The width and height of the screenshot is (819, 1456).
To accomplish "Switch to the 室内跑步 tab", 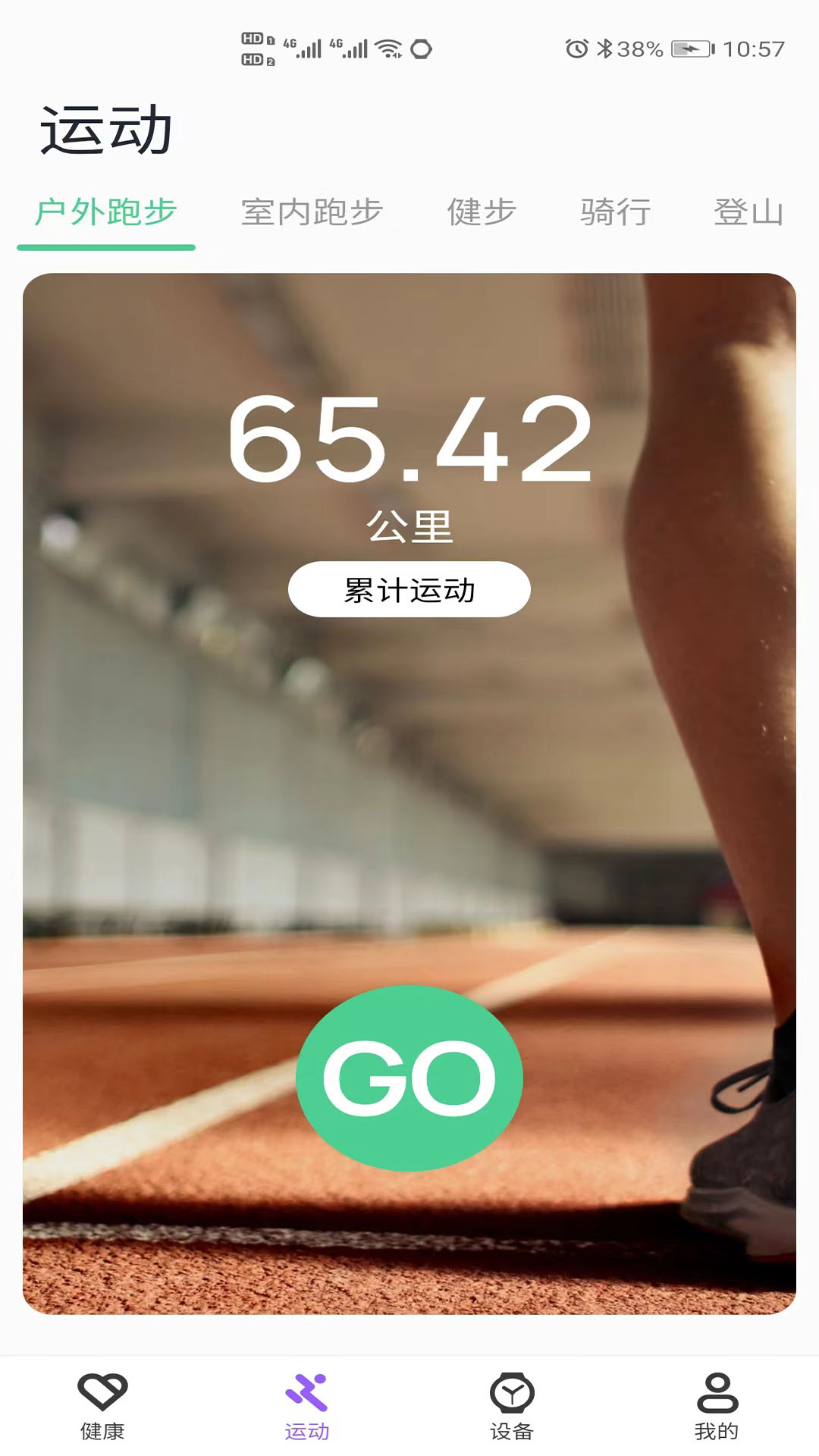I will pyautogui.click(x=312, y=212).
